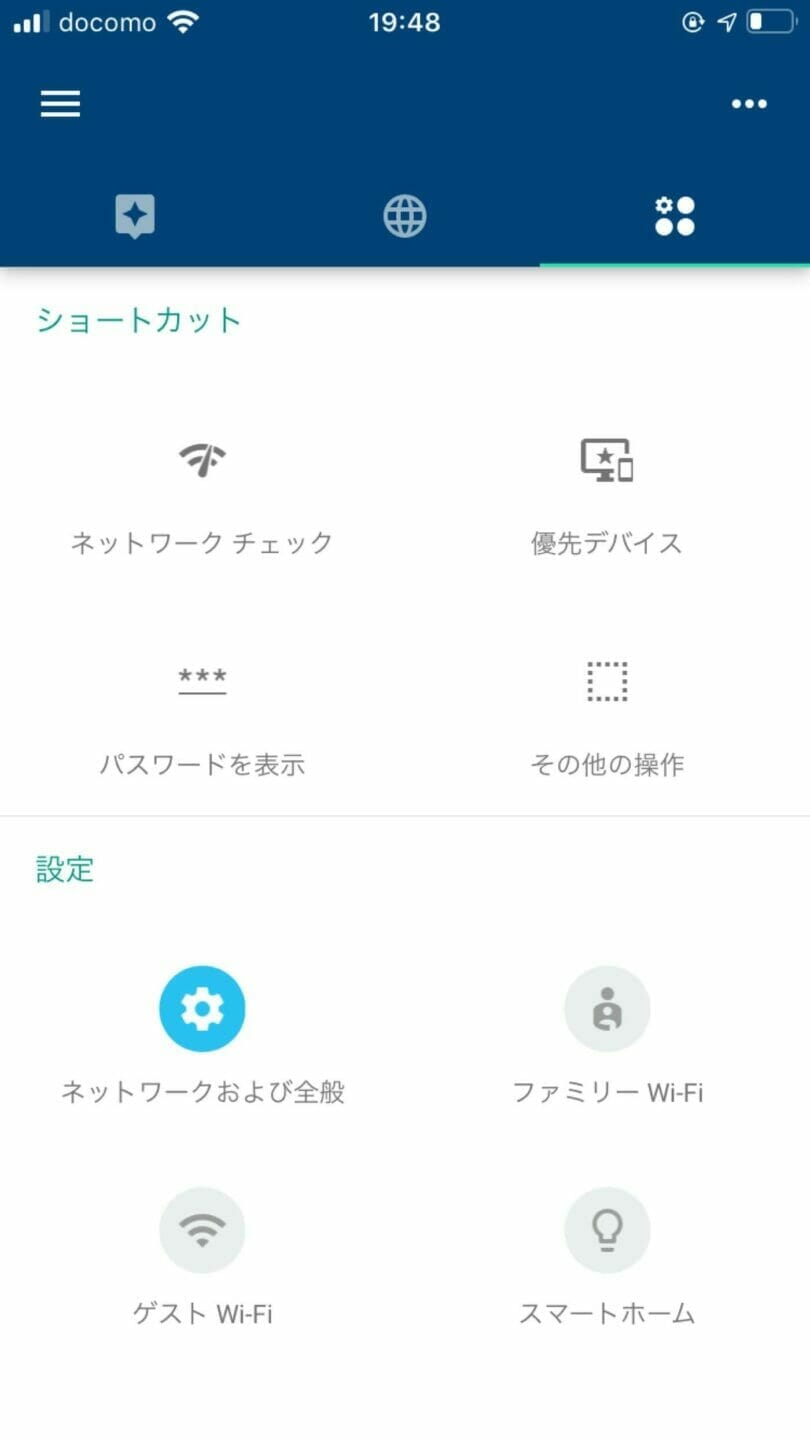
Task: Open 優先デバイス shortcut
Action: [607, 498]
